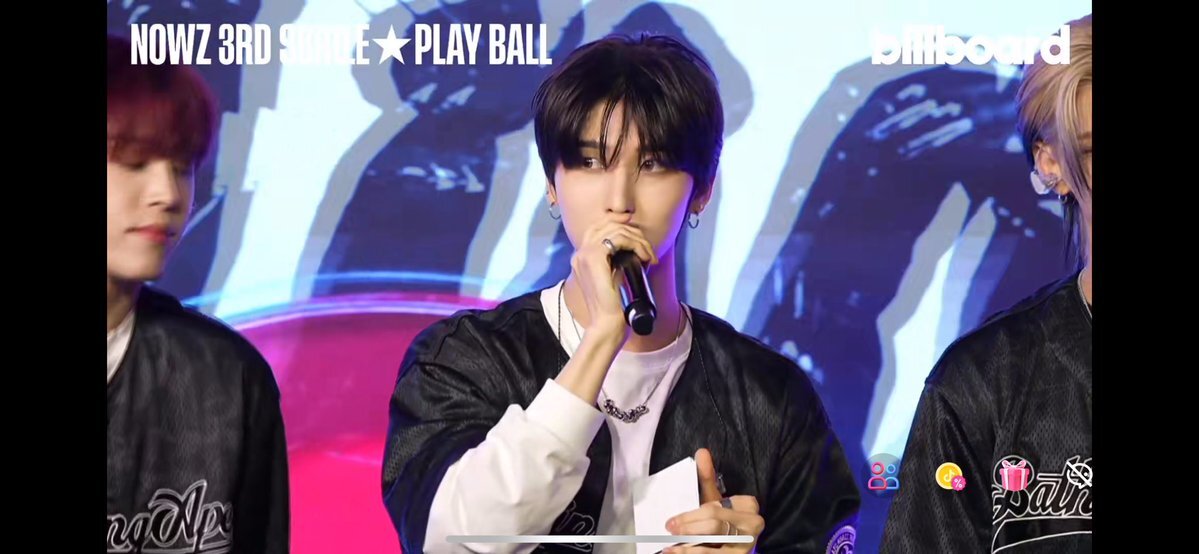Open the coin recharge discount icon
Screen dimensions: 1199x554
click(950, 476)
